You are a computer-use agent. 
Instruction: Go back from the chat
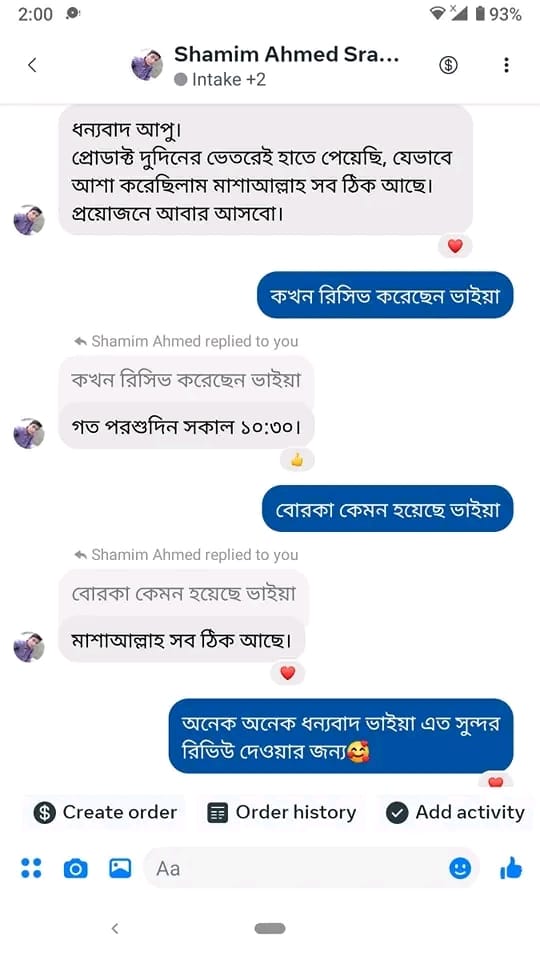tap(32, 65)
